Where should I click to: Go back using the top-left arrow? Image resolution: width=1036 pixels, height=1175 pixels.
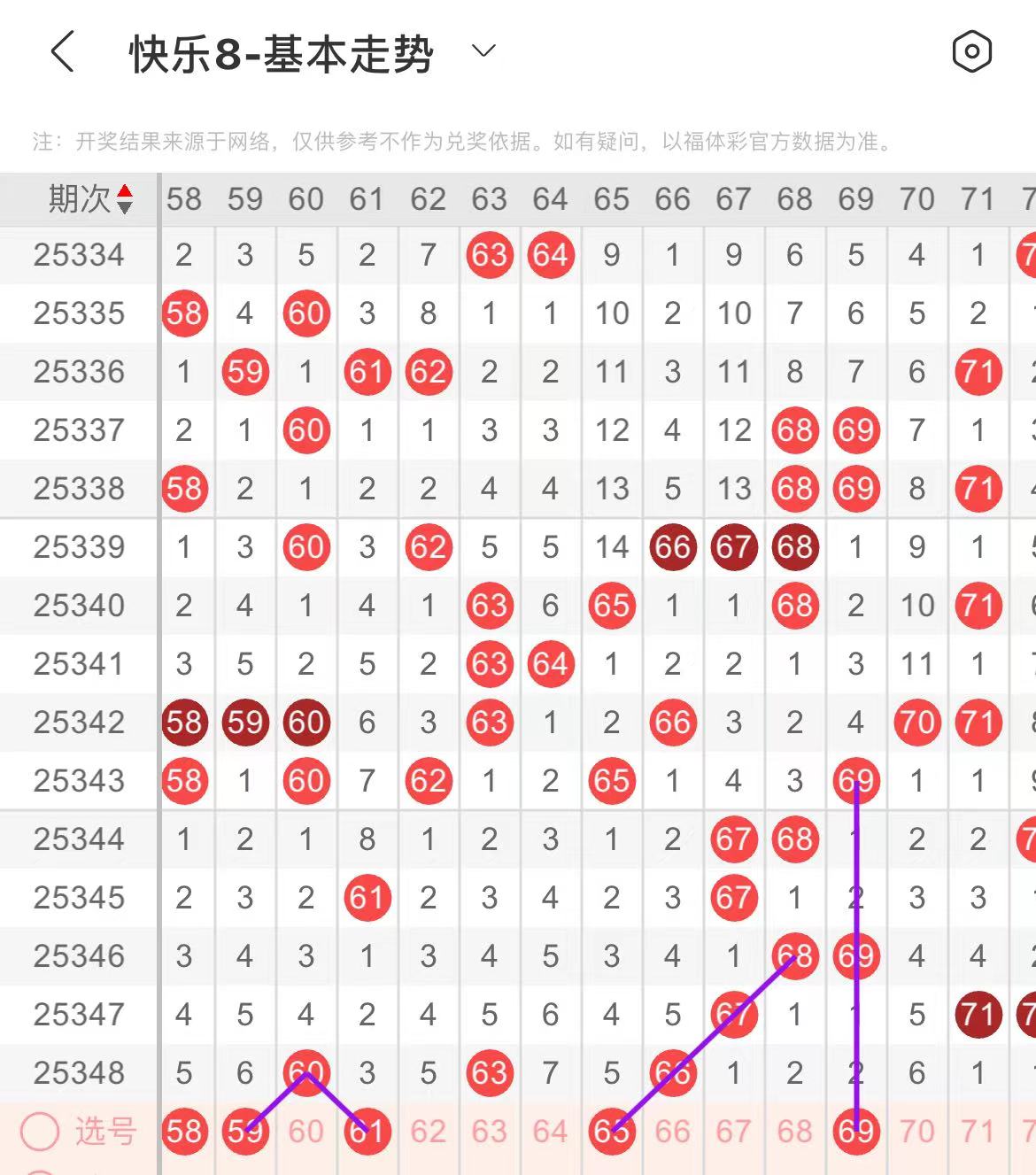[62, 51]
